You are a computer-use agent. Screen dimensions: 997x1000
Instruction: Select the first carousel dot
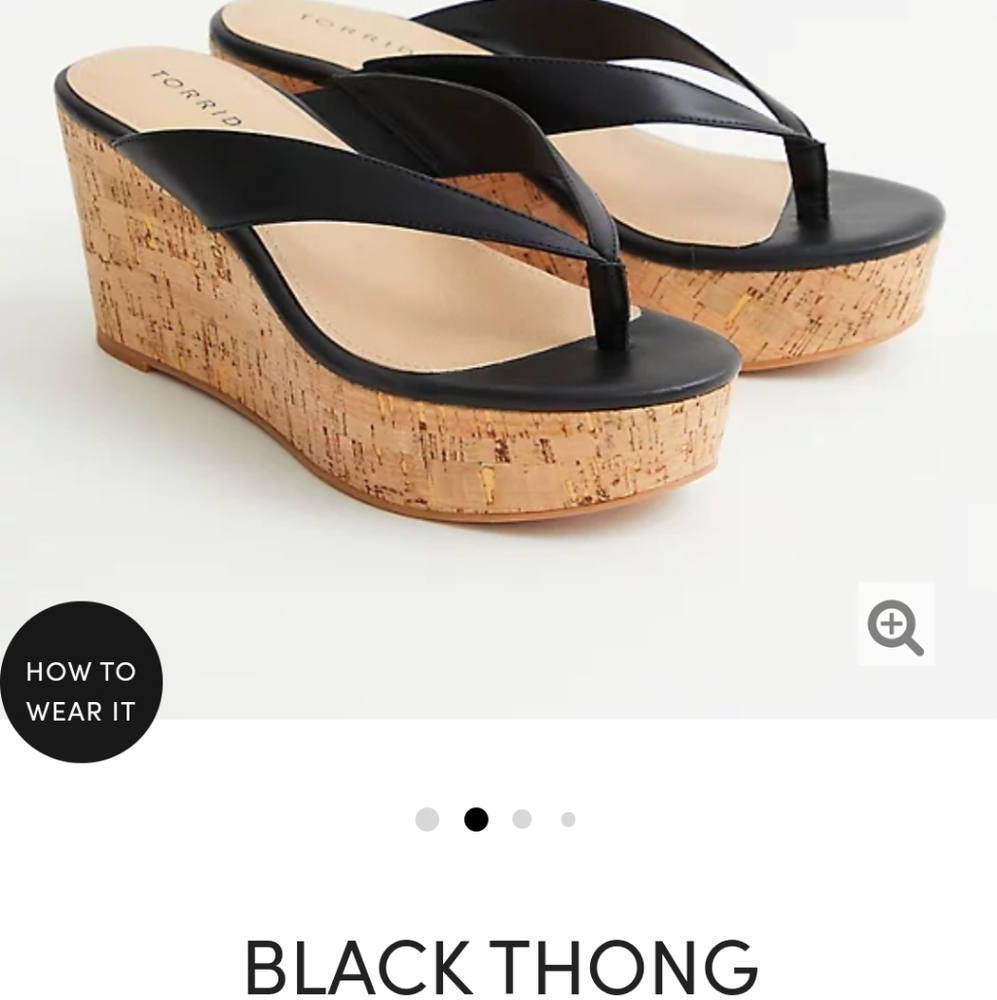click(x=428, y=819)
